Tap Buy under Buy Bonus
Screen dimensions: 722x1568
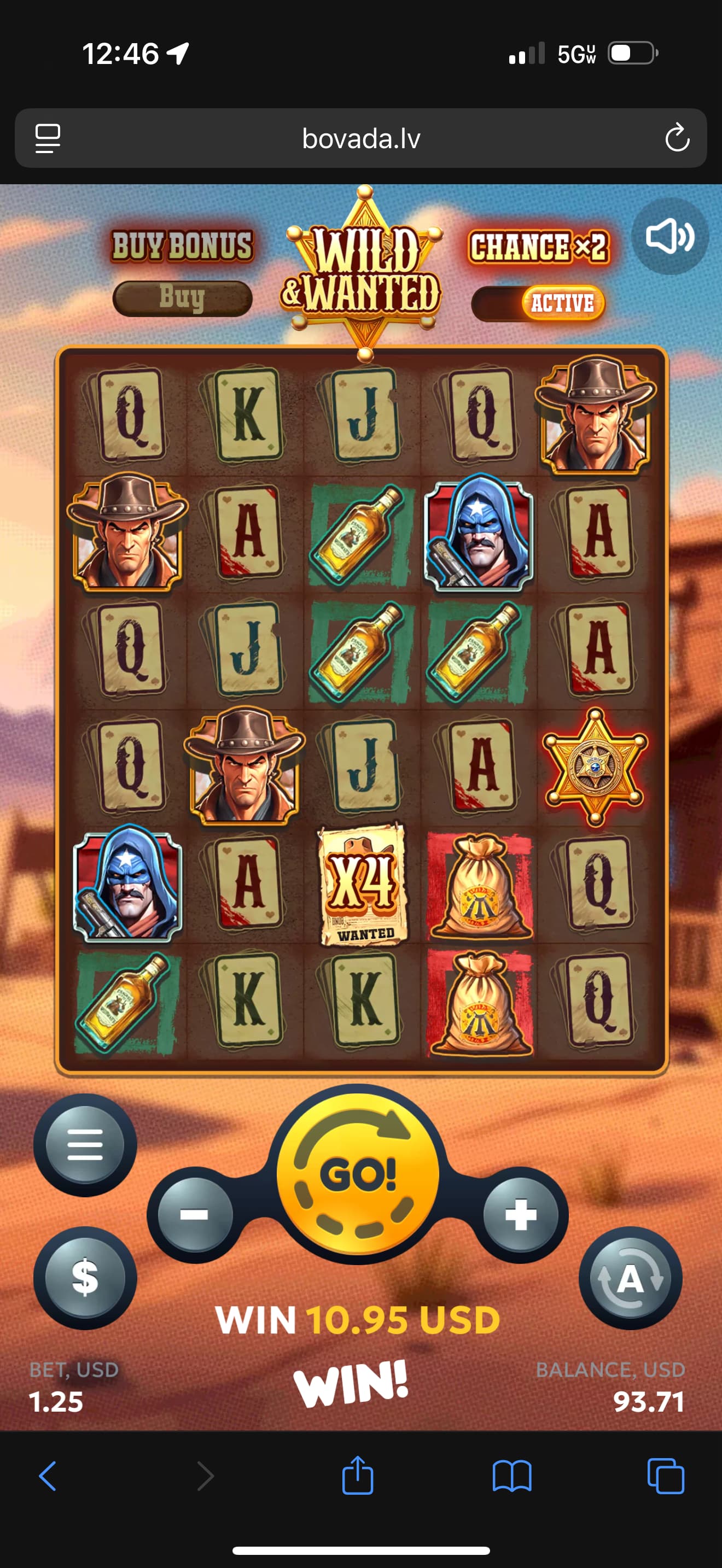point(183,299)
